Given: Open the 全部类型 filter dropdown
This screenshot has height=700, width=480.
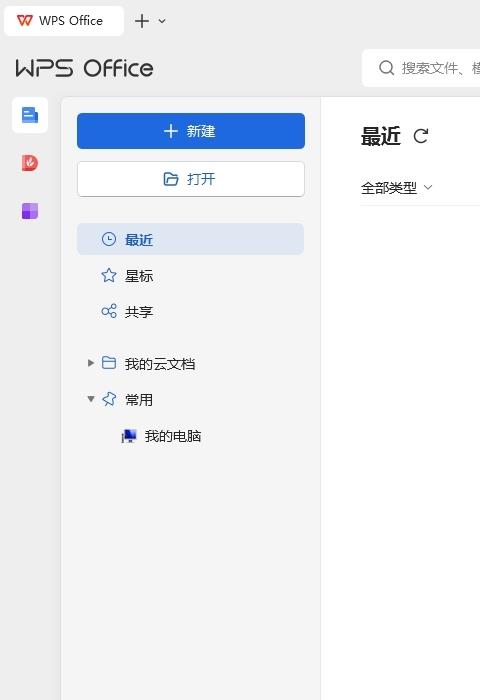Looking at the screenshot, I should pos(397,188).
